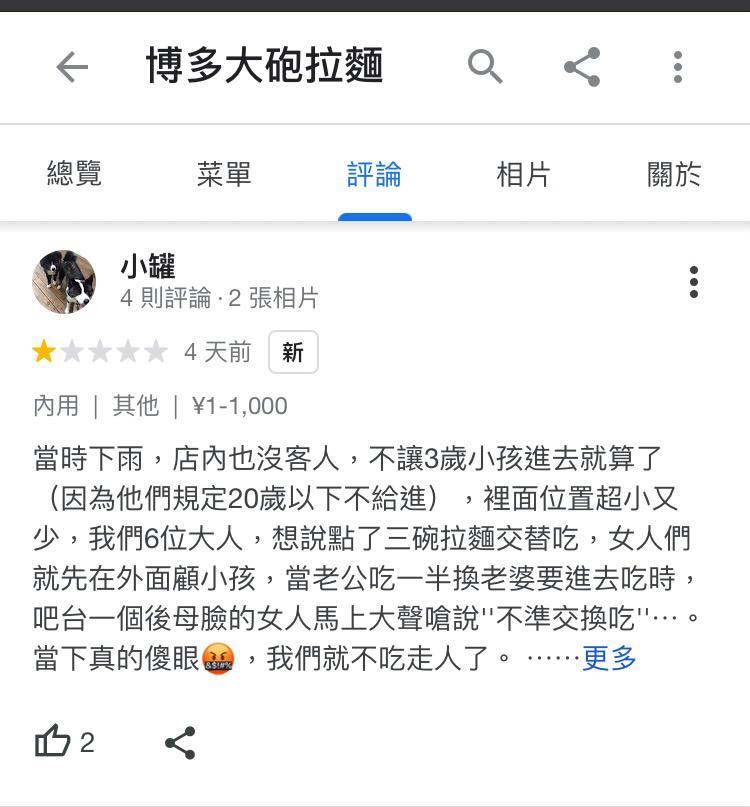Share this place from the top bar
750x807 pixels.
(582, 68)
